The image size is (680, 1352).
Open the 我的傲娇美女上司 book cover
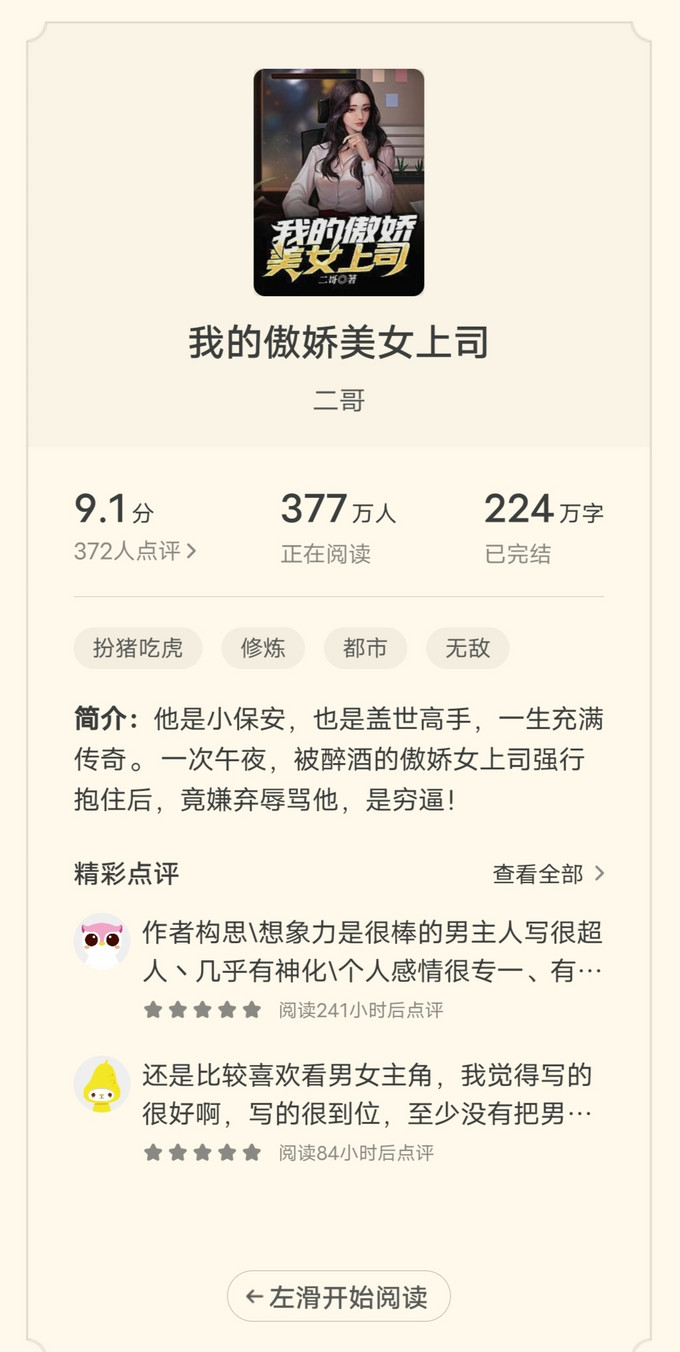click(339, 182)
